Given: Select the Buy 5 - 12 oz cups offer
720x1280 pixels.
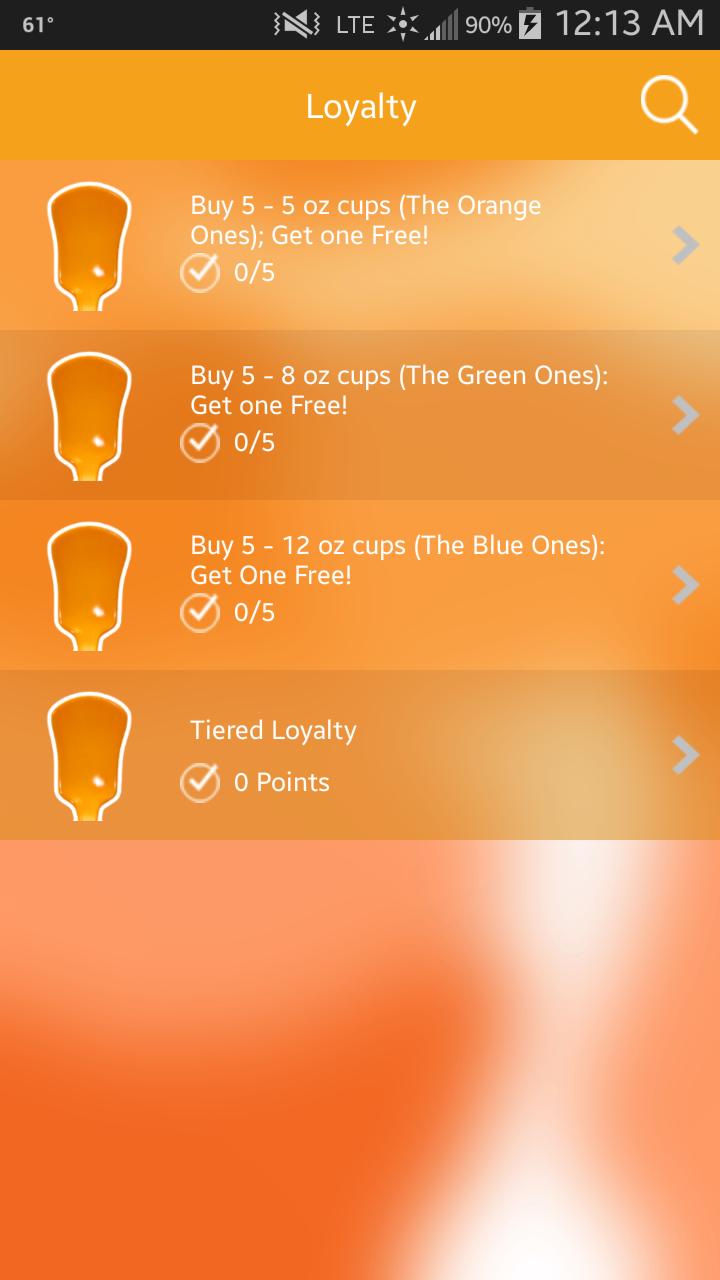Looking at the screenshot, I should [360, 585].
